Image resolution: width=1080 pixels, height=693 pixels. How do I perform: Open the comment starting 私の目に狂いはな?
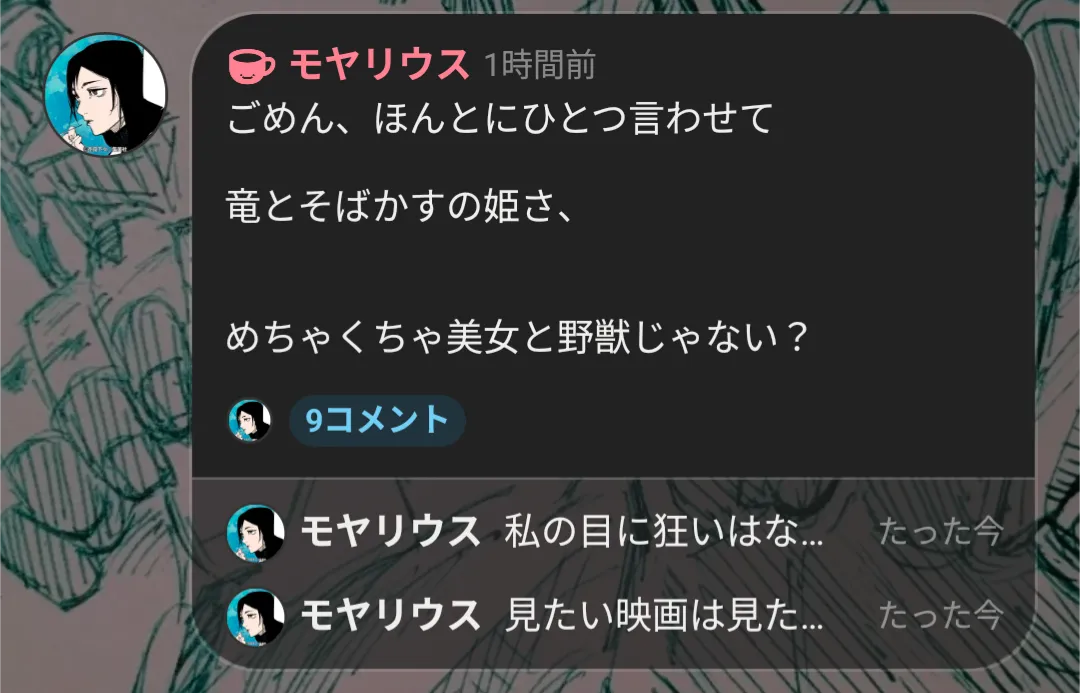click(x=613, y=532)
